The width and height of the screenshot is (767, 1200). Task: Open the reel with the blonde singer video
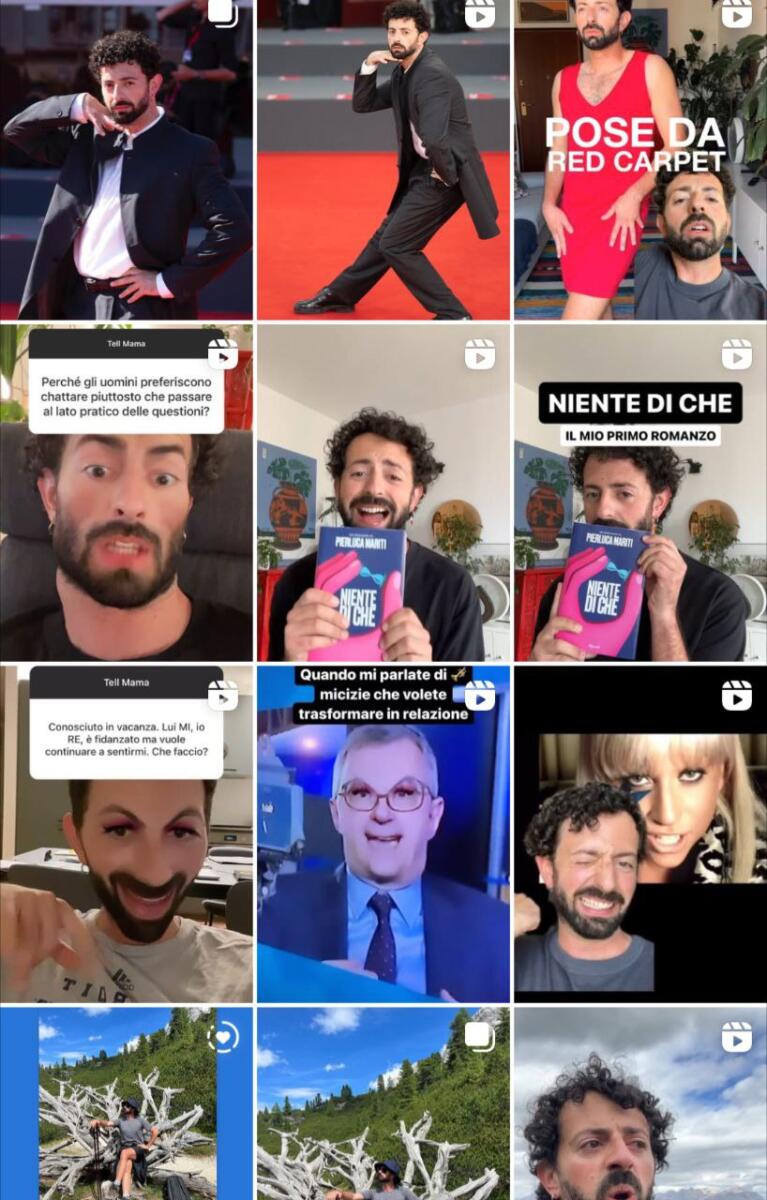pyautogui.click(x=640, y=835)
